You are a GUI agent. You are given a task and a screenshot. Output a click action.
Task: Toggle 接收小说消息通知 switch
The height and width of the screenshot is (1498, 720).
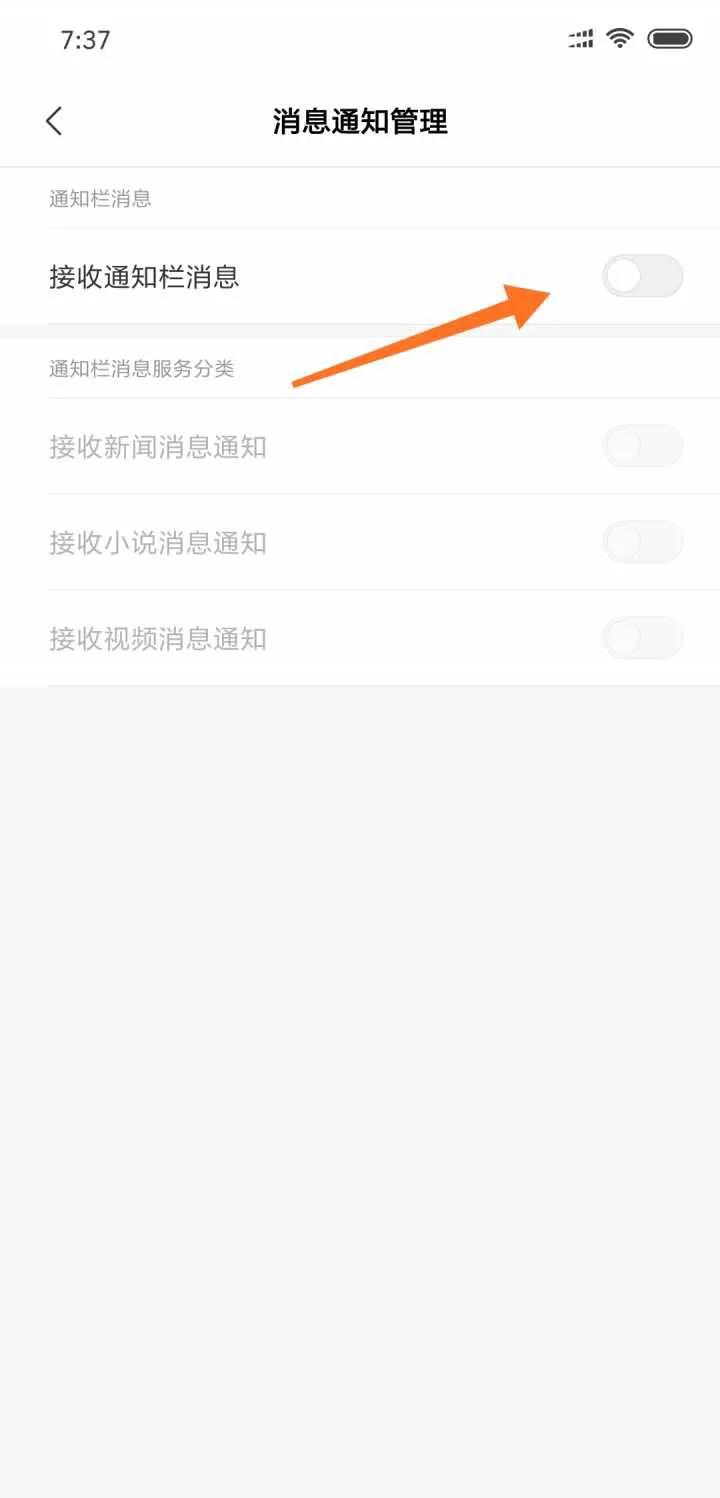[x=643, y=541]
